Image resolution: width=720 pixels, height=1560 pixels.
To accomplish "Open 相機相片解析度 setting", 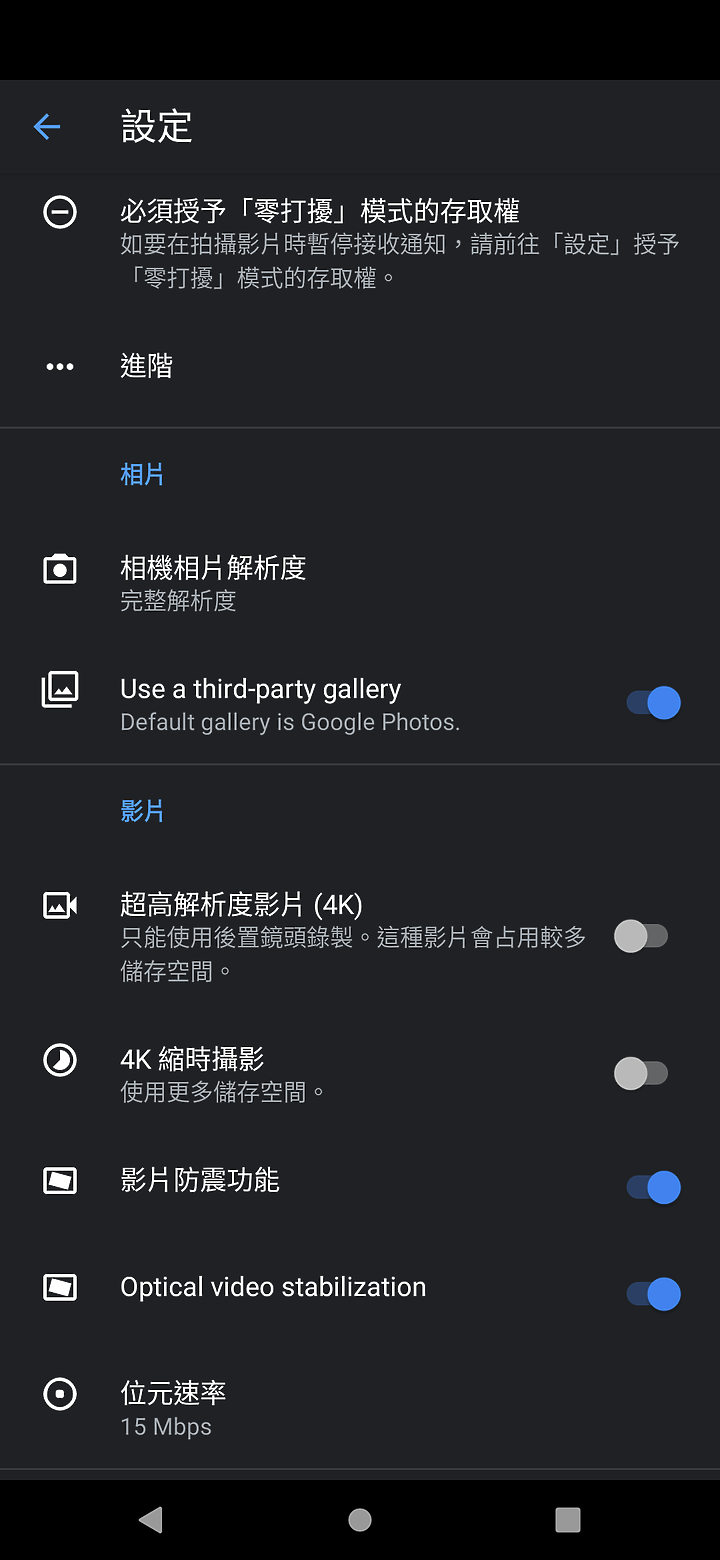I will click(360, 583).
